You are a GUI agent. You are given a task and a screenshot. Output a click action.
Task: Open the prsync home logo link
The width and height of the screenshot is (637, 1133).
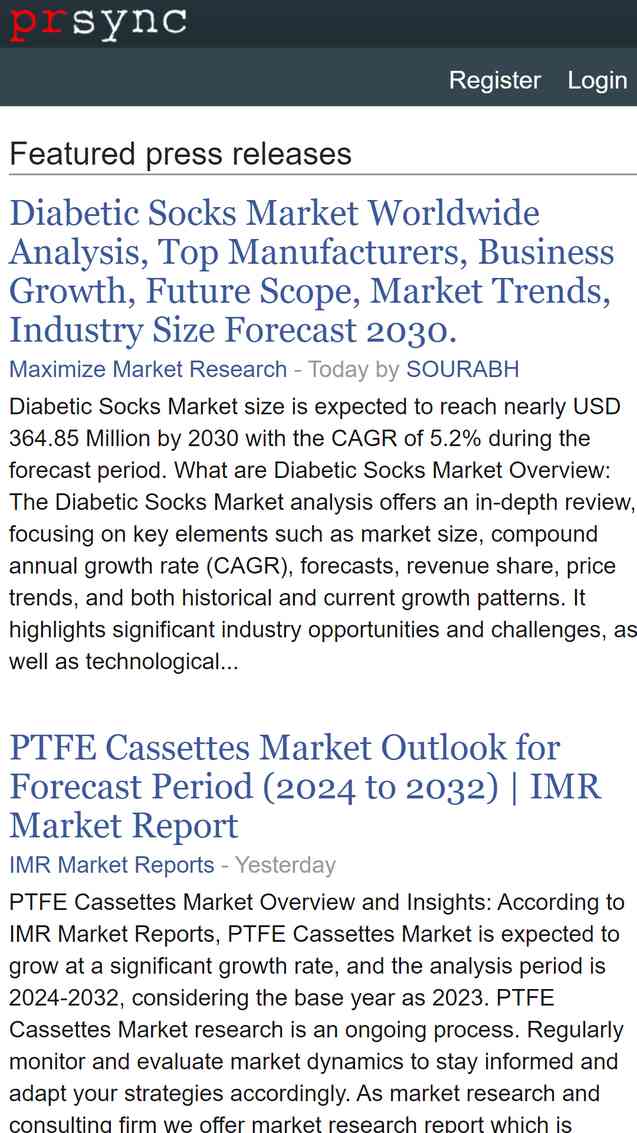[98, 22]
